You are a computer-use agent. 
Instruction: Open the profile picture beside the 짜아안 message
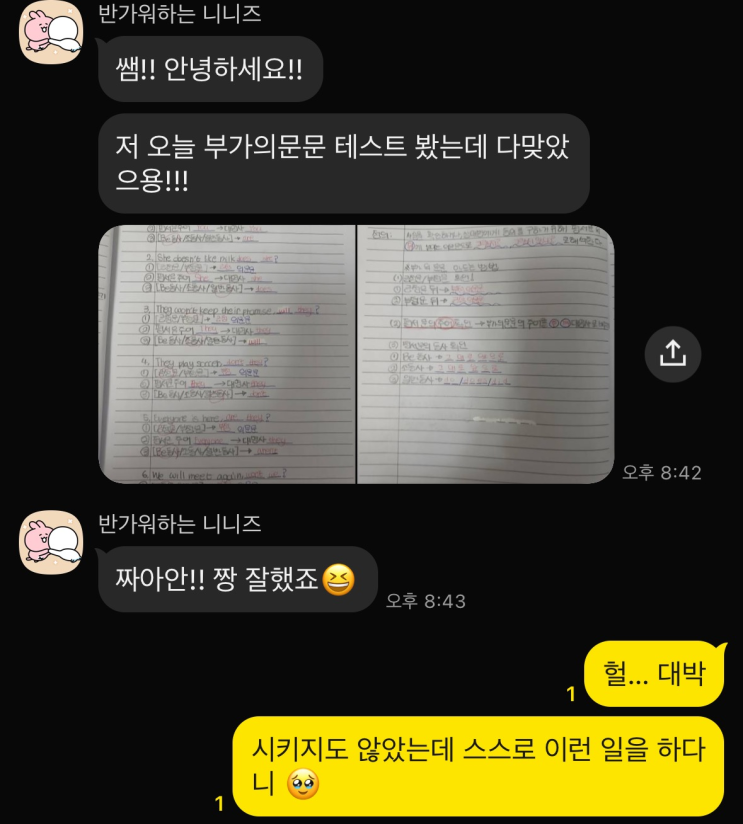coord(51,542)
